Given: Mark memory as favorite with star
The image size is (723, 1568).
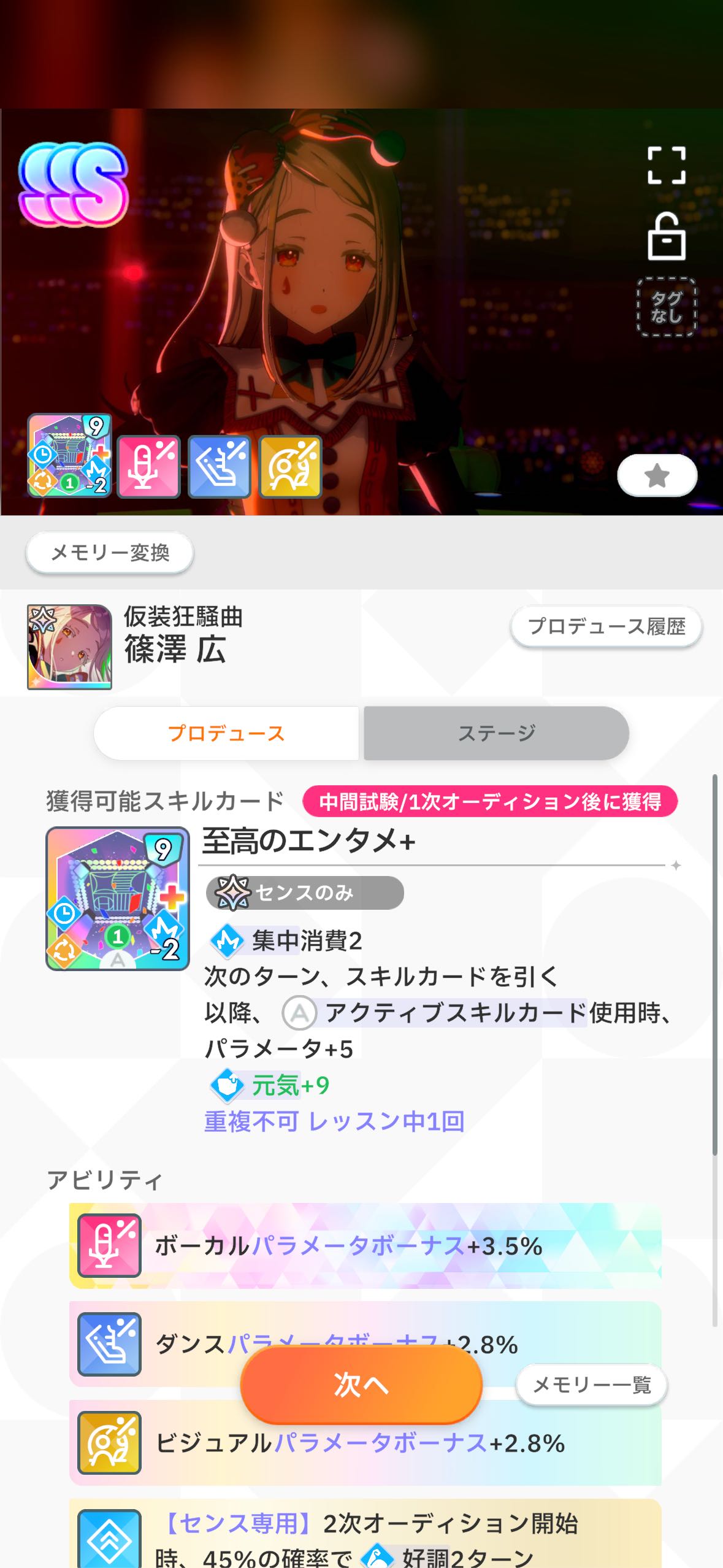Looking at the screenshot, I should coord(657,475).
